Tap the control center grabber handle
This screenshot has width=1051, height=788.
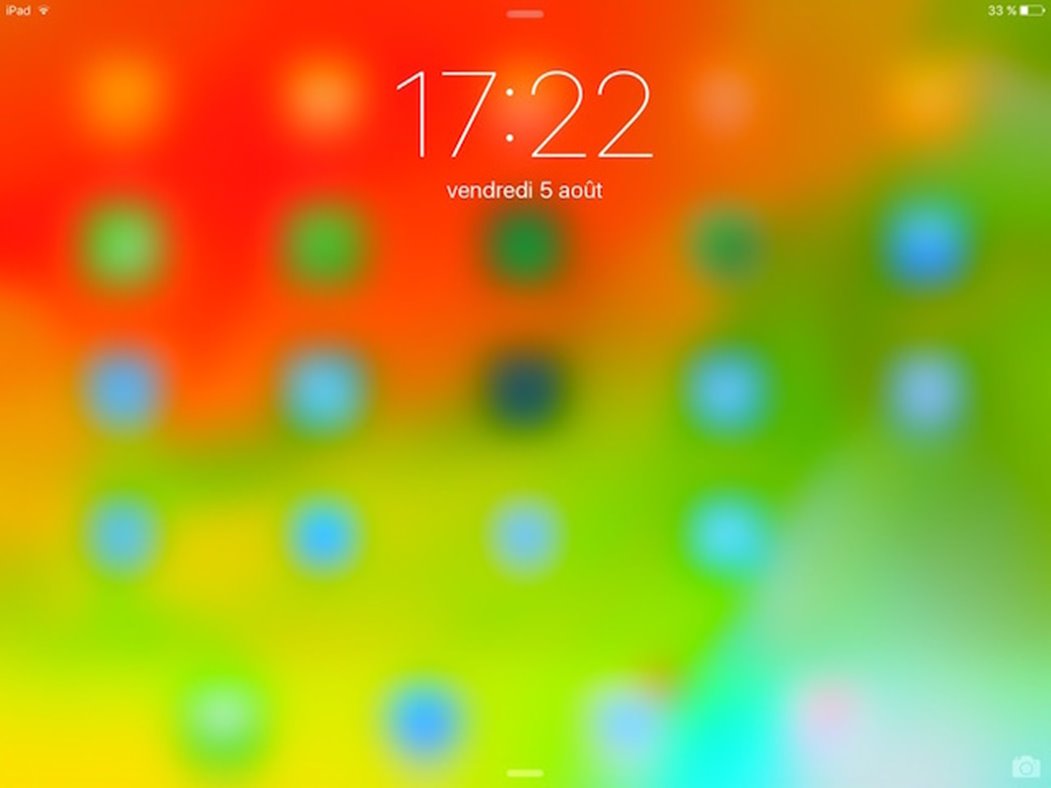(x=525, y=773)
